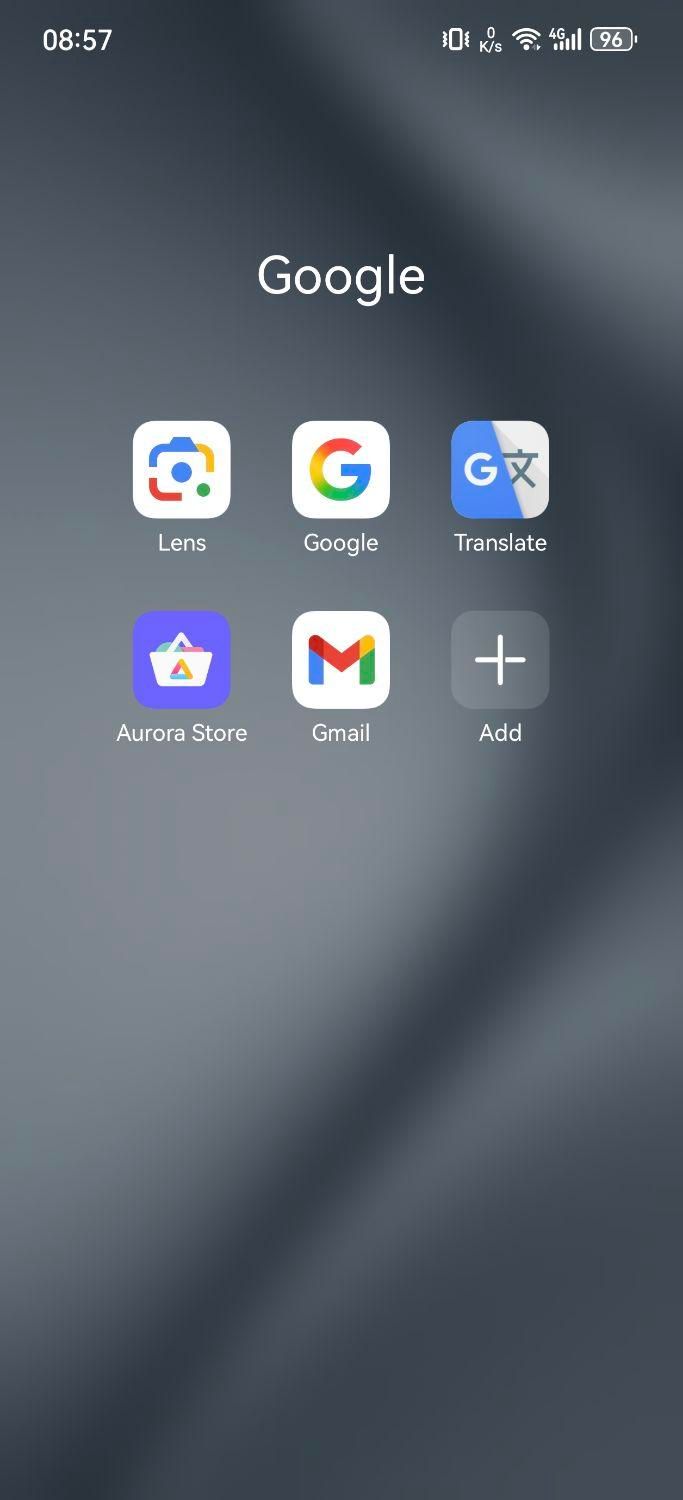Viewport: 683px width, 1500px height.
Task: Tap Add to include more apps
Action: point(500,660)
